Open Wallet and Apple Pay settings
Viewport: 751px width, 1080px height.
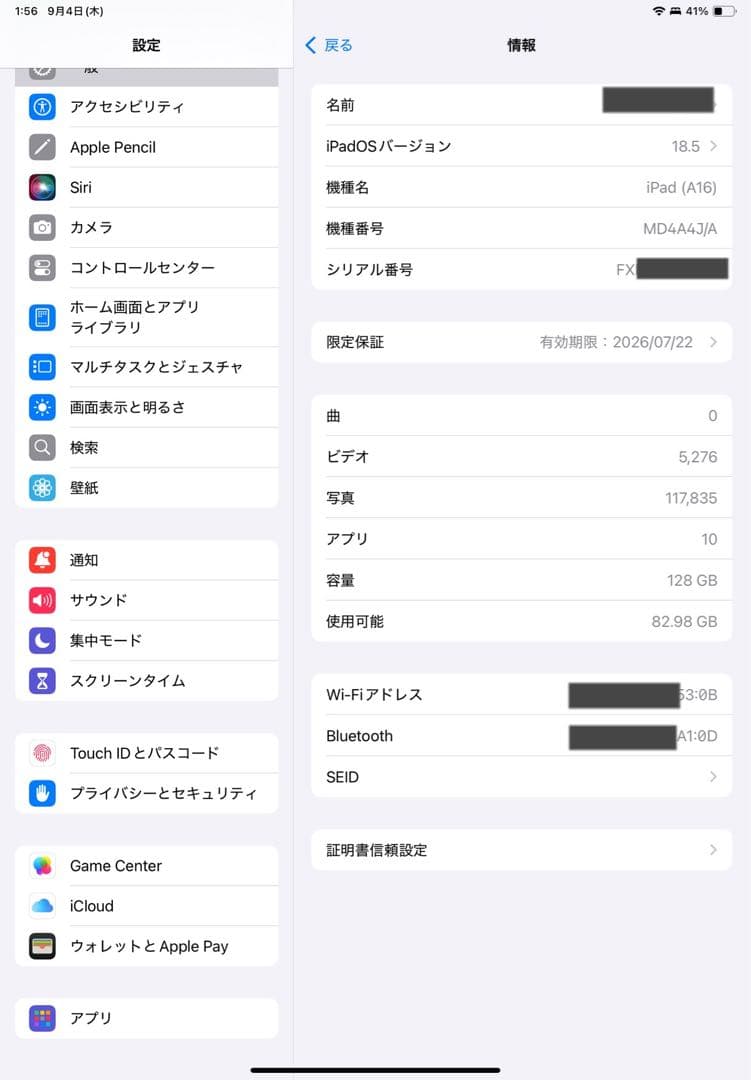(x=145, y=946)
